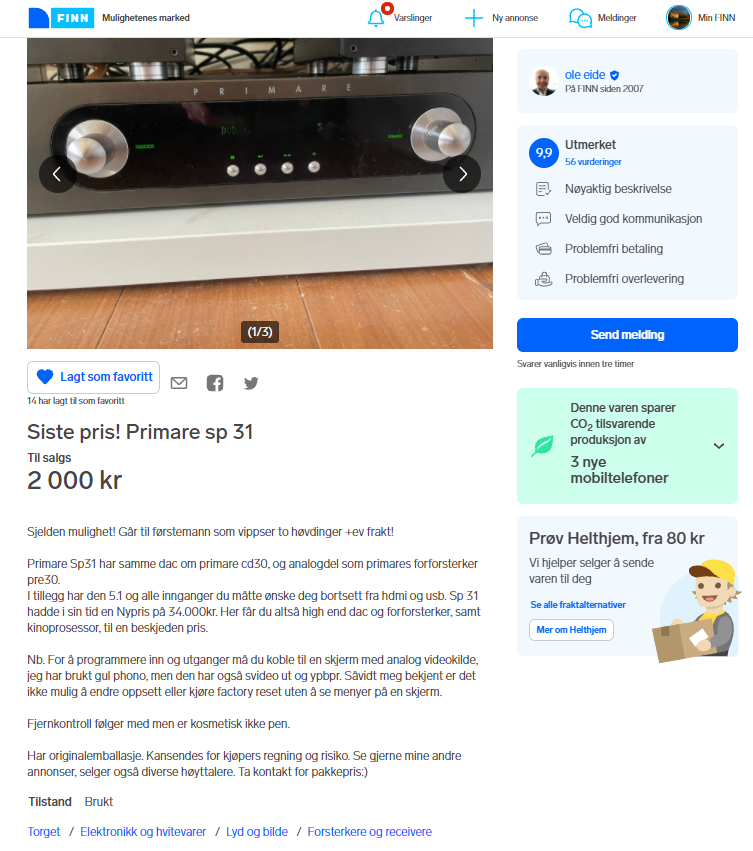Show the previous listing photo

click(57, 174)
